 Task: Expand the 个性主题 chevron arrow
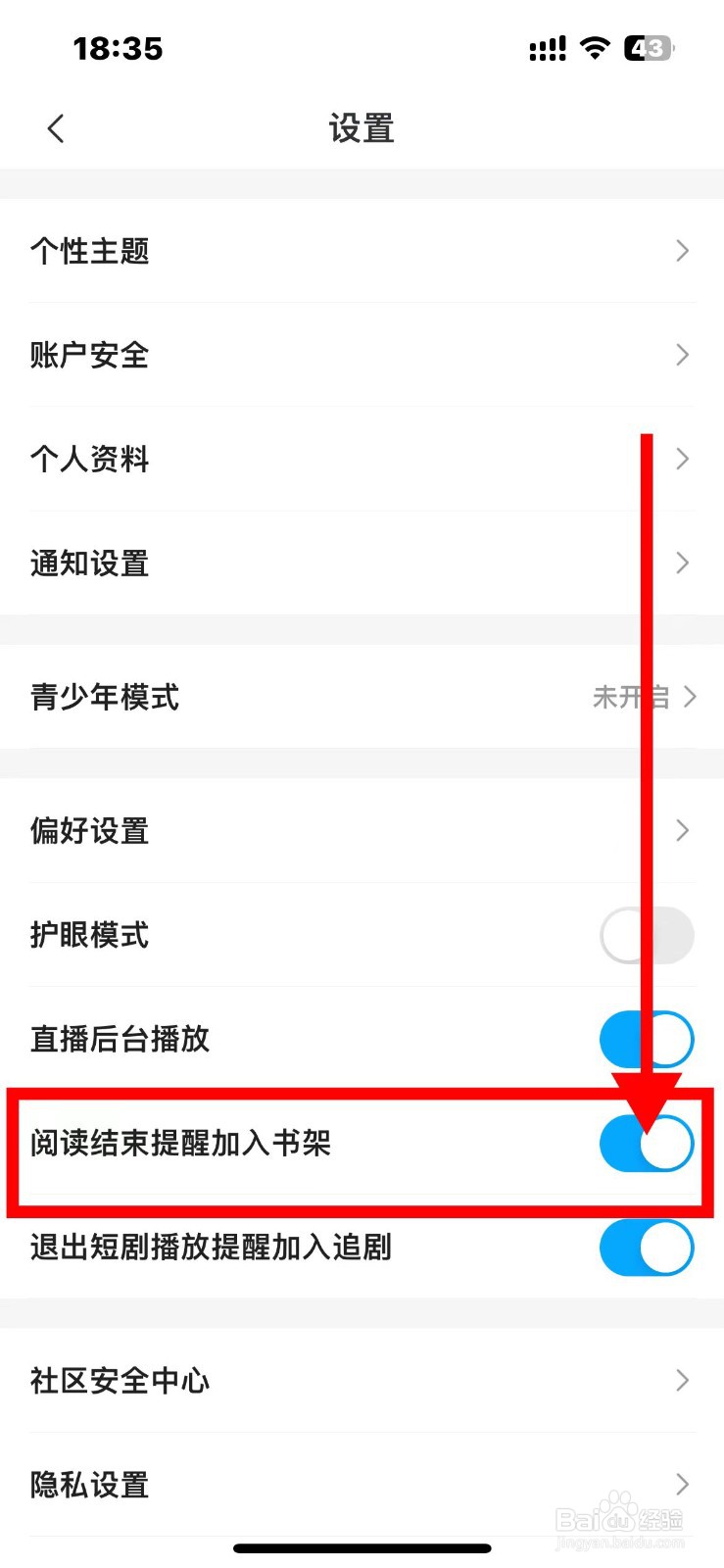(683, 251)
